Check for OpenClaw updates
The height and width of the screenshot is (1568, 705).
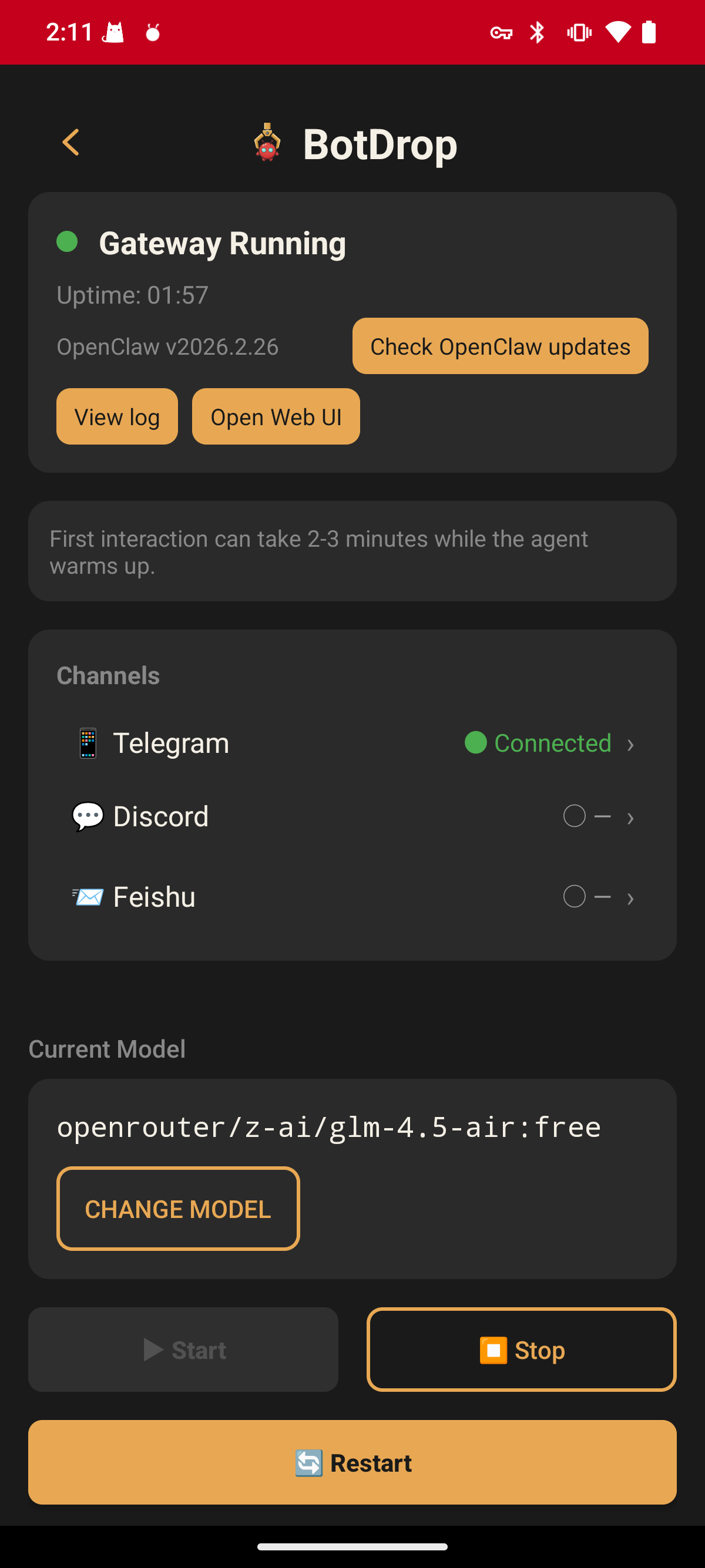[500, 346]
